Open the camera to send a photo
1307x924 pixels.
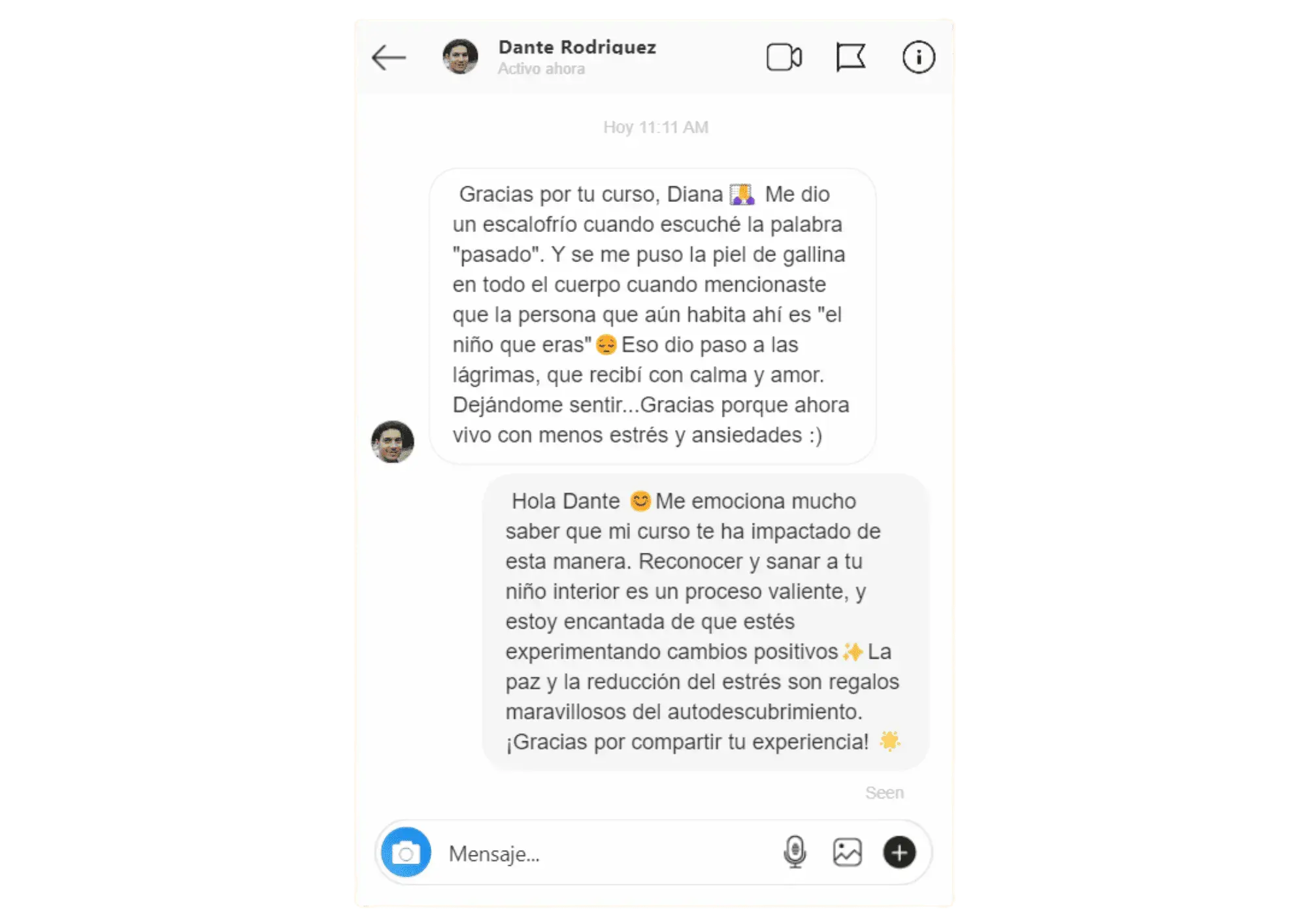406,853
